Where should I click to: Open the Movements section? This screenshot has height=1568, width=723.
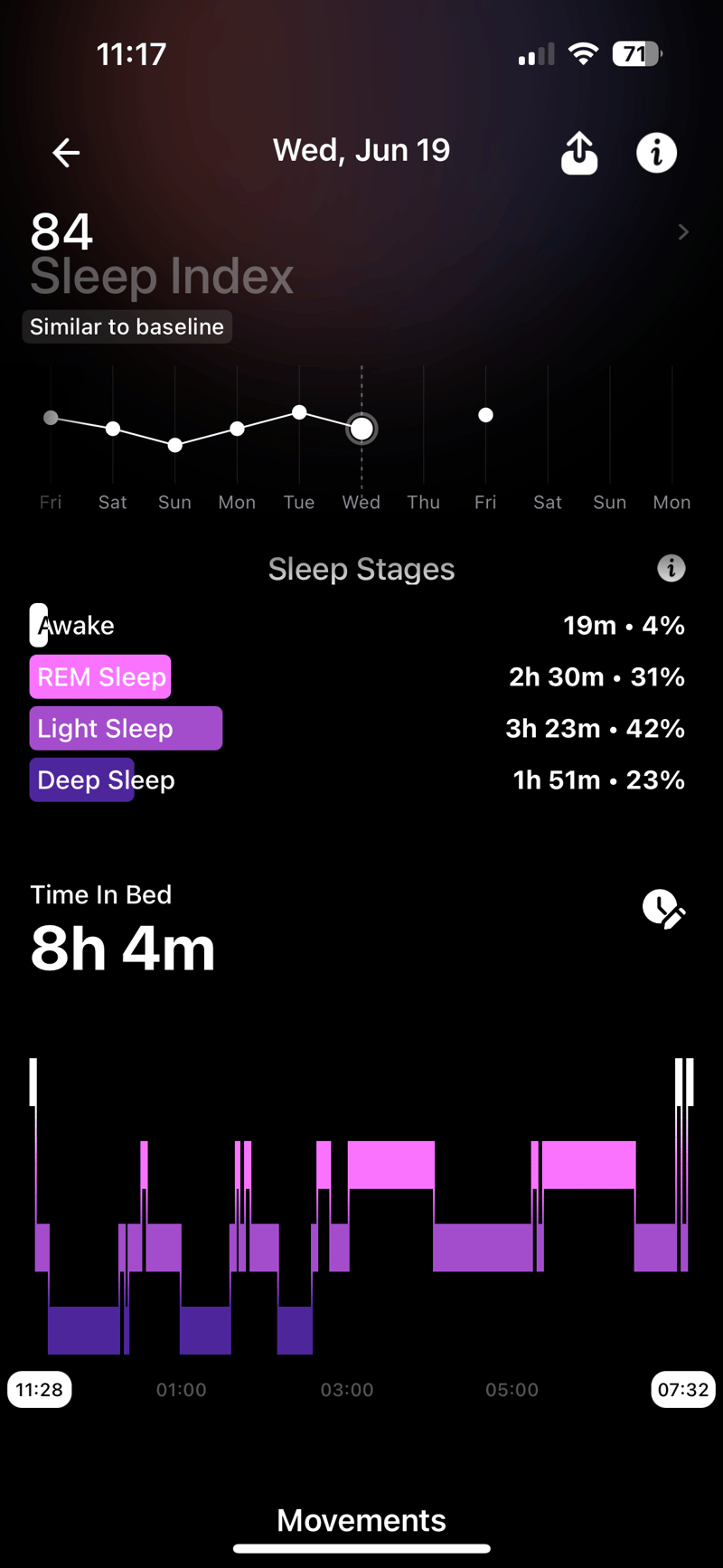pos(361,1520)
